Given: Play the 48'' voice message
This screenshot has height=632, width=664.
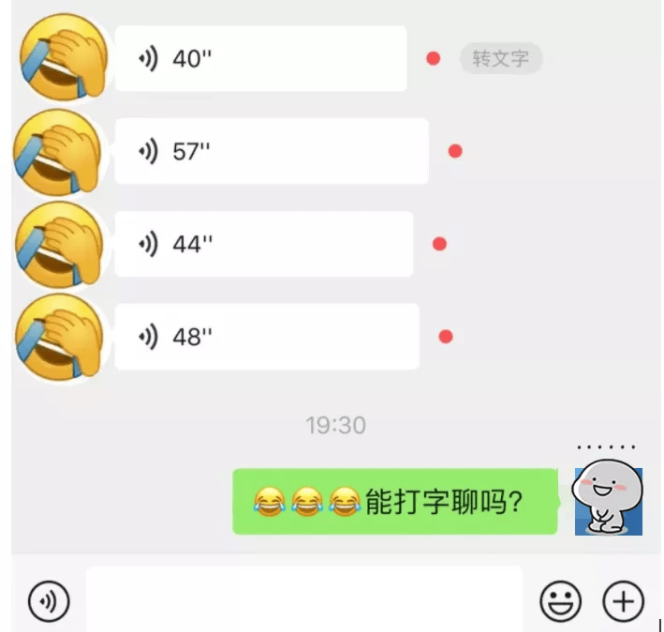Looking at the screenshot, I should pyautogui.click(x=266, y=336).
